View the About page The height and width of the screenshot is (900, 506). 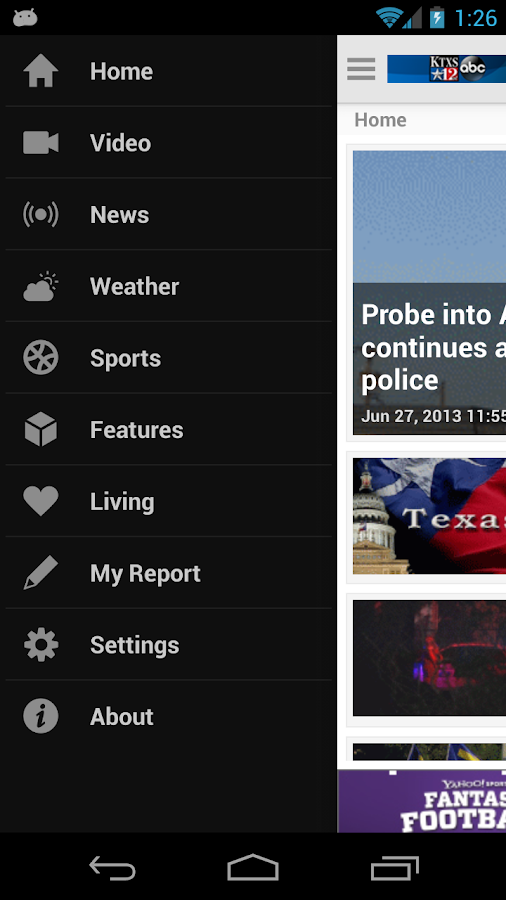click(x=168, y=716)
